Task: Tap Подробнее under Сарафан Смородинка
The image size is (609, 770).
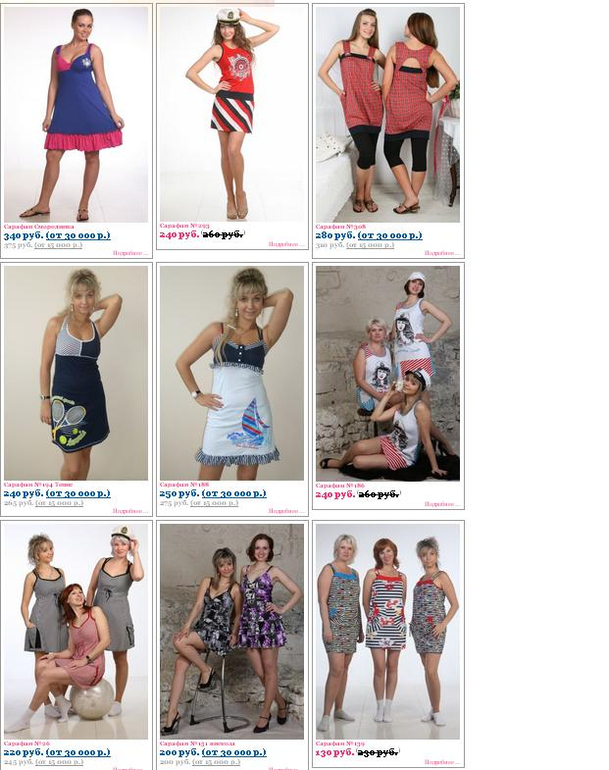Action: click(x=130, y=253)
